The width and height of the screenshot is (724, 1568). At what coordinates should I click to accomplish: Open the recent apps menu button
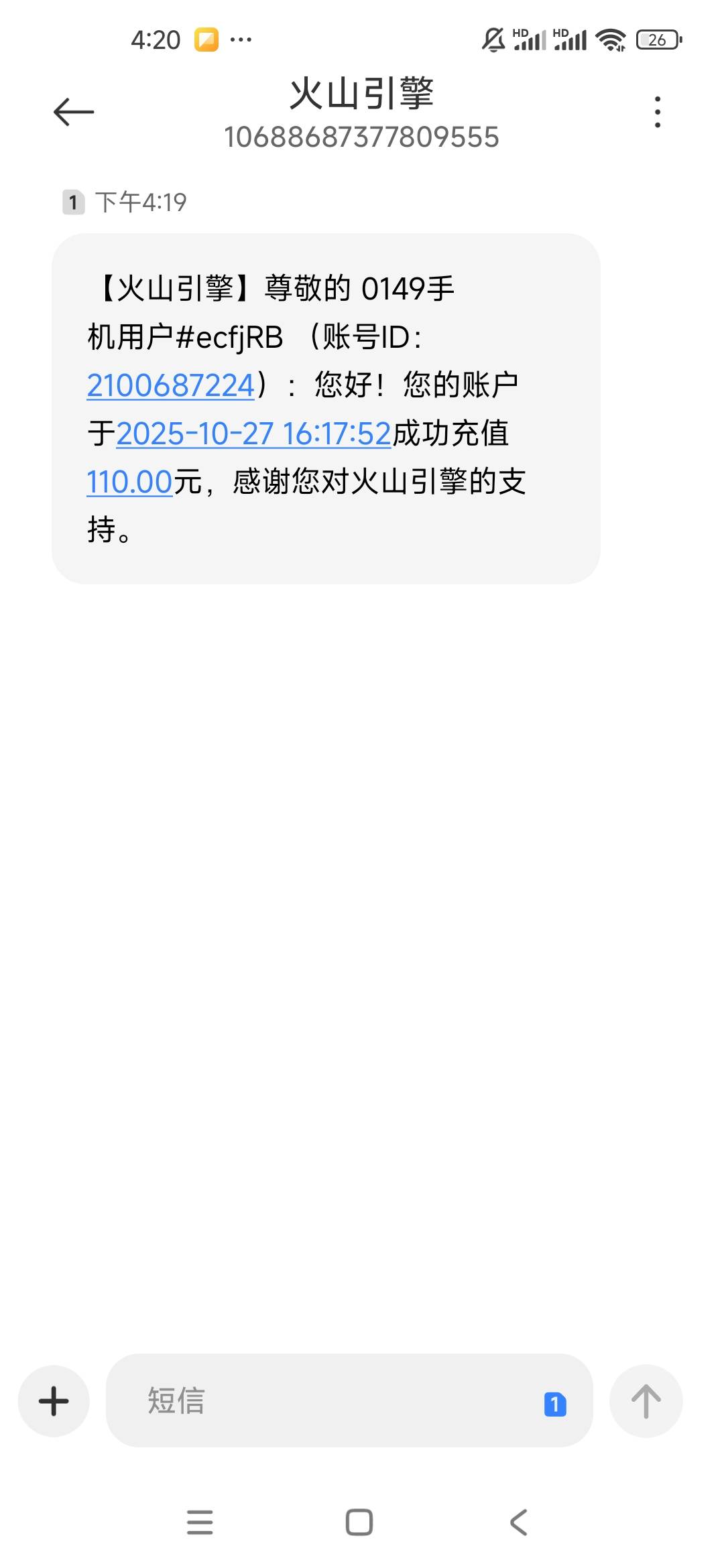200,1522
